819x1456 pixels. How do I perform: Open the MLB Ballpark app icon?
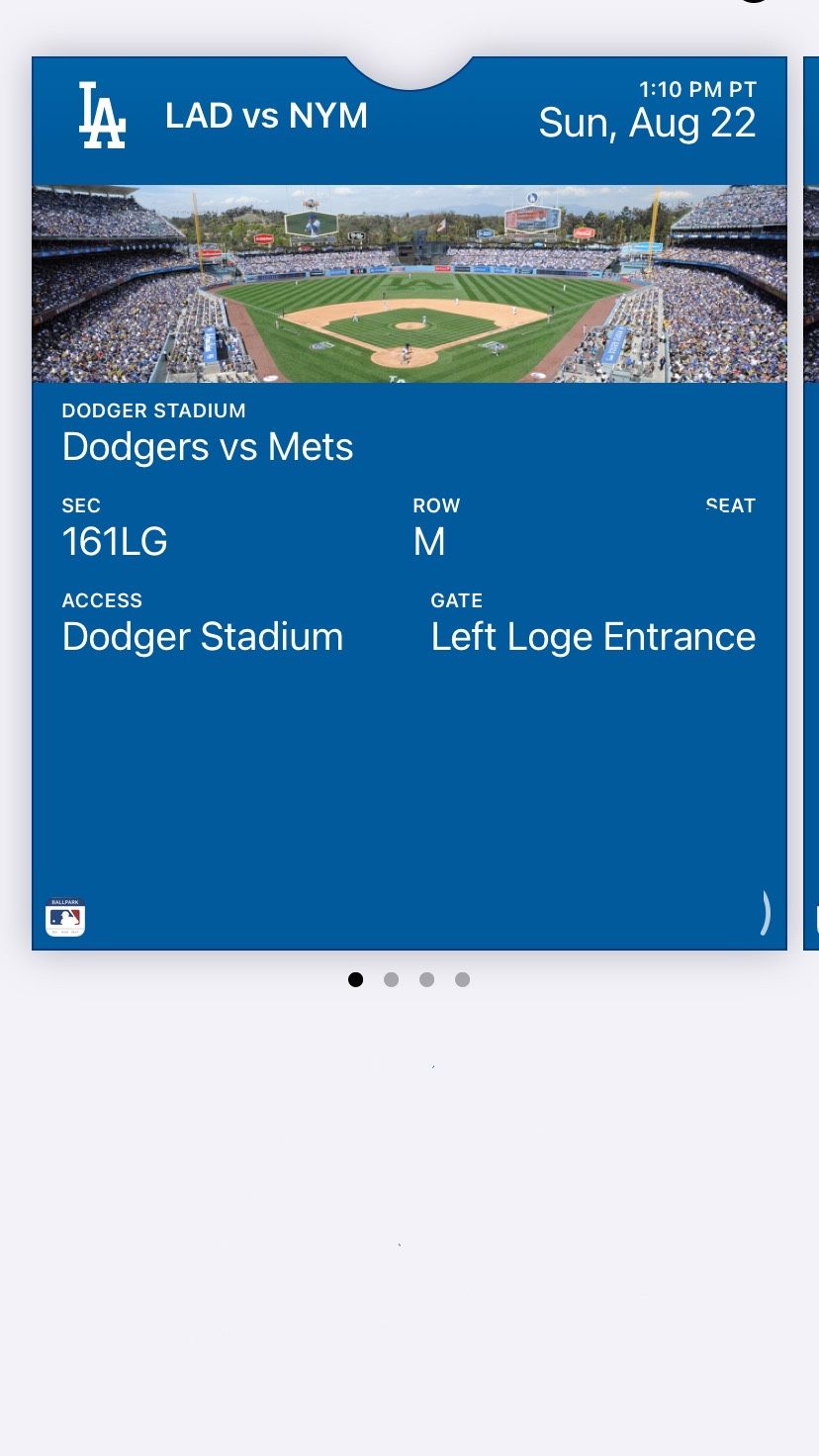point(65,917)
